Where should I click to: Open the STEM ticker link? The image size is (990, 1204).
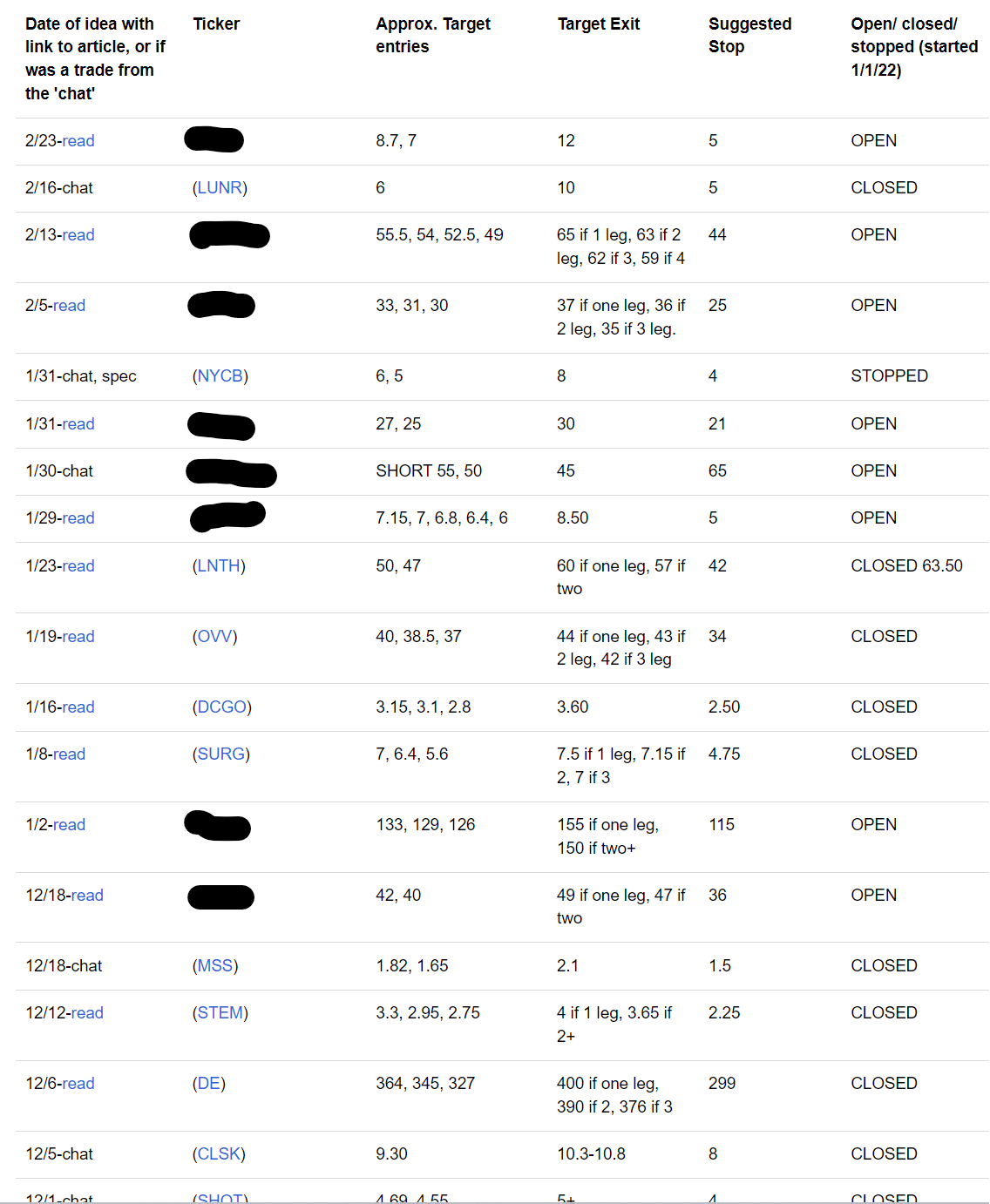point(220,1013)
